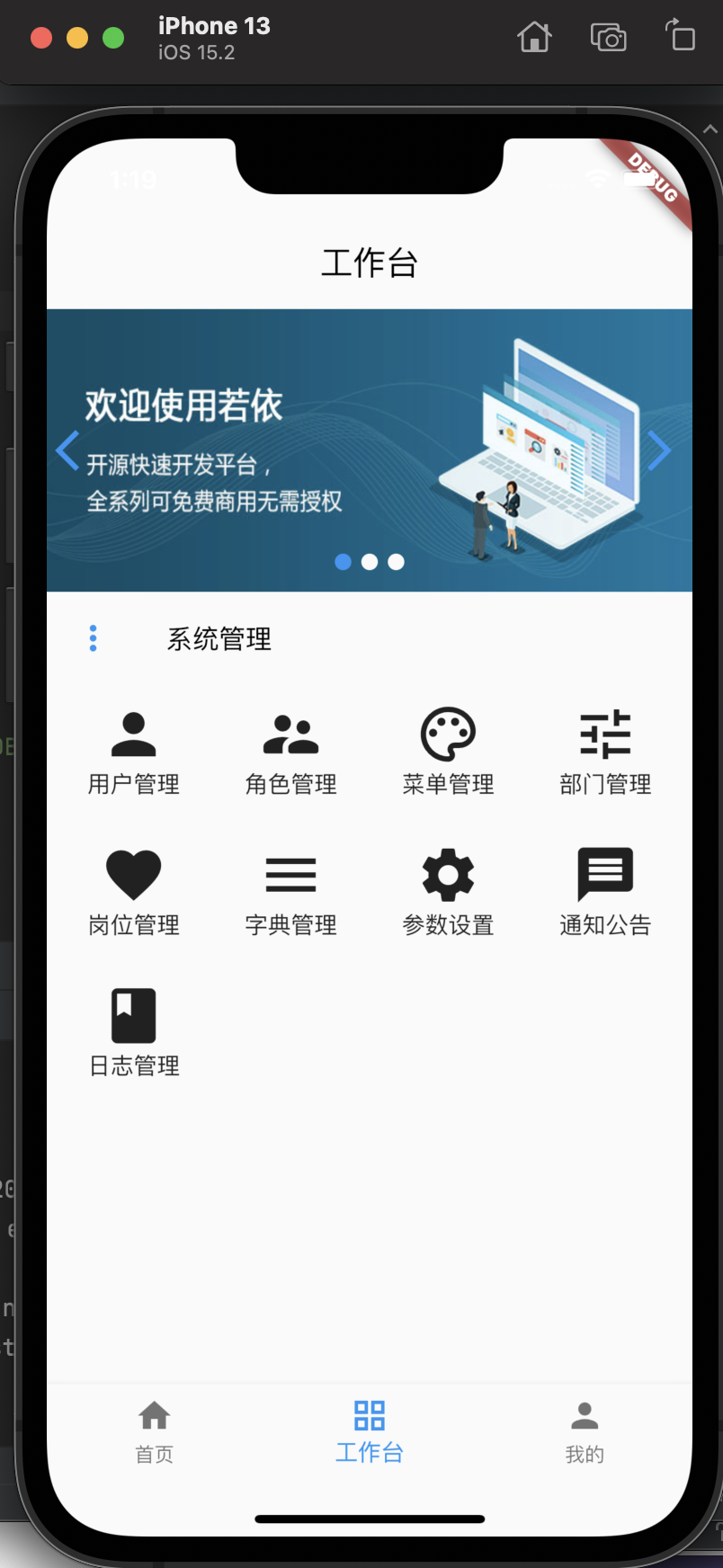Open 字典管理 dictionary management
This screenshot has height=1568, width=723.
point(290,893)
